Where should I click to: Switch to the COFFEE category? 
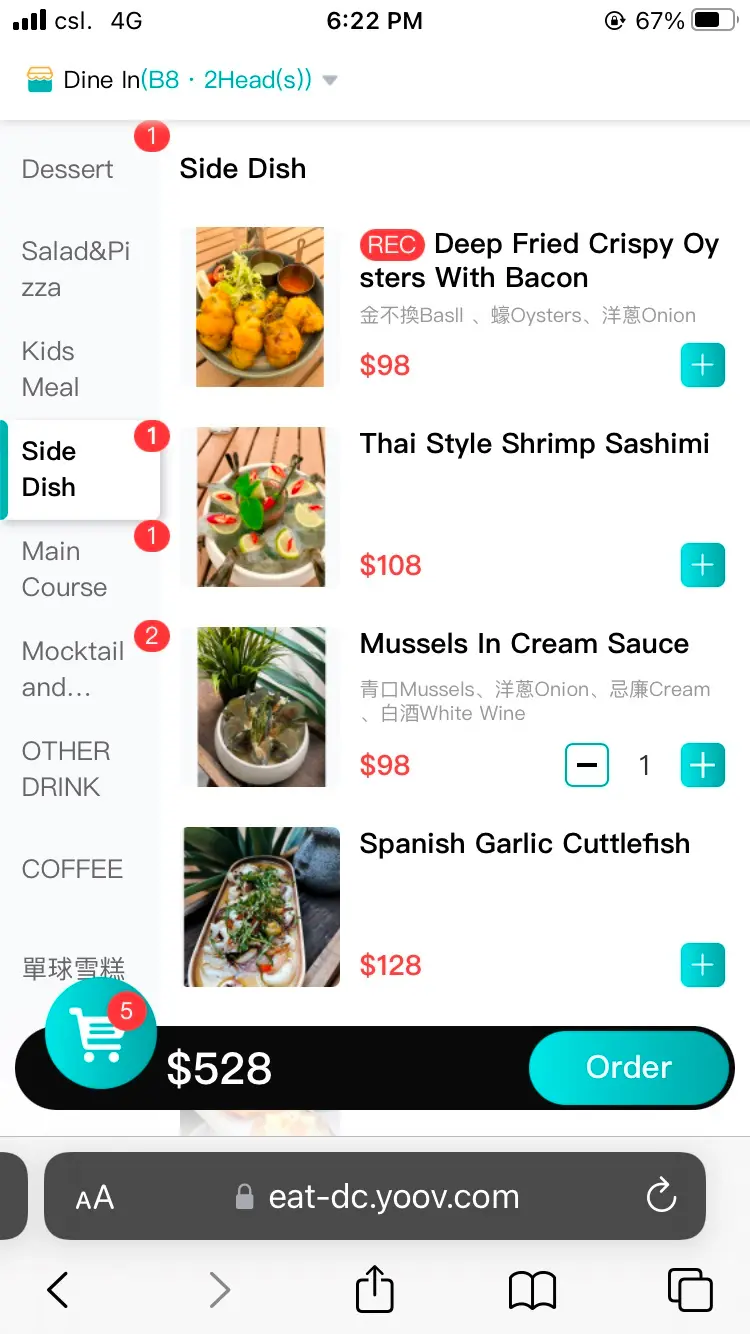[72, 869]
